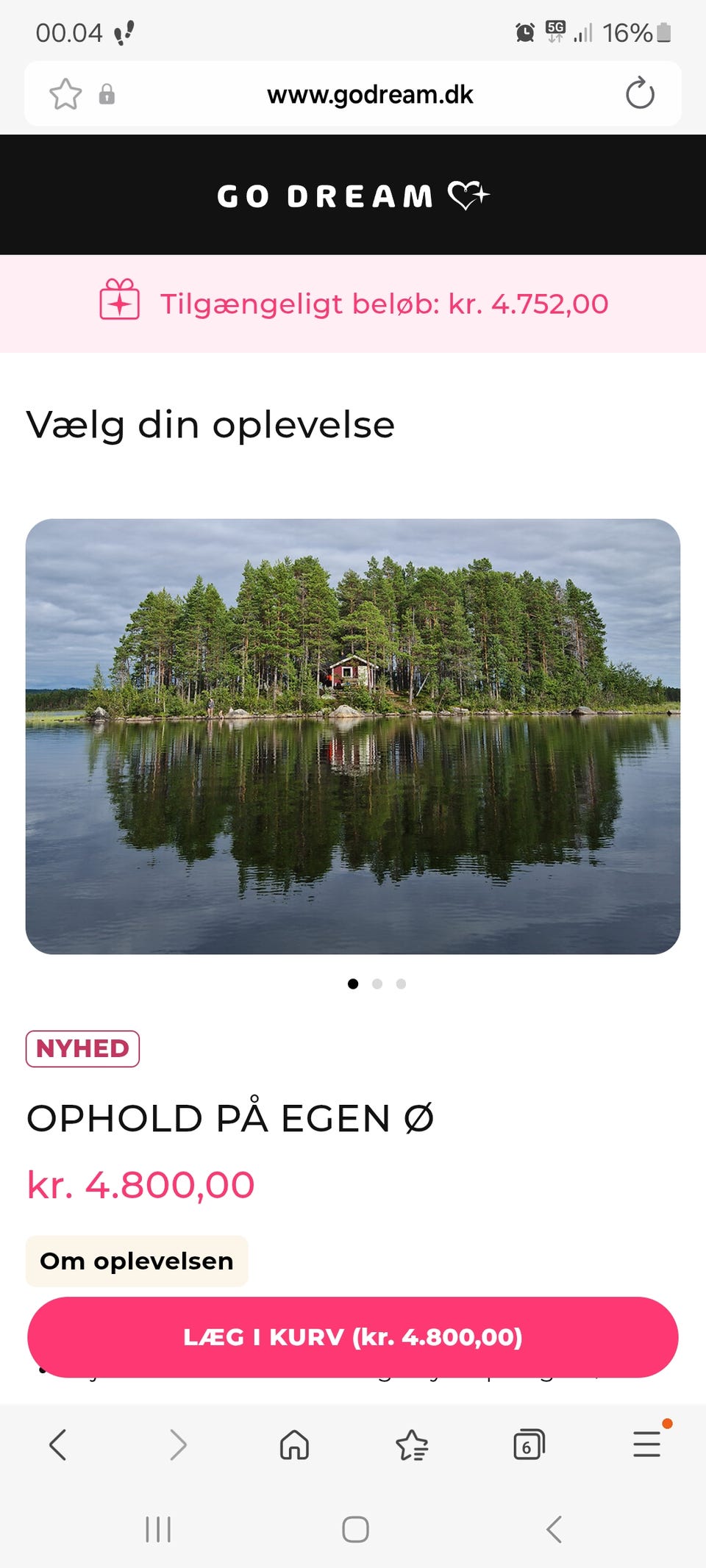Viewport: 706px width, 1568px height.
Task: Tap the island photo of the experience
Action: (353, 735)
